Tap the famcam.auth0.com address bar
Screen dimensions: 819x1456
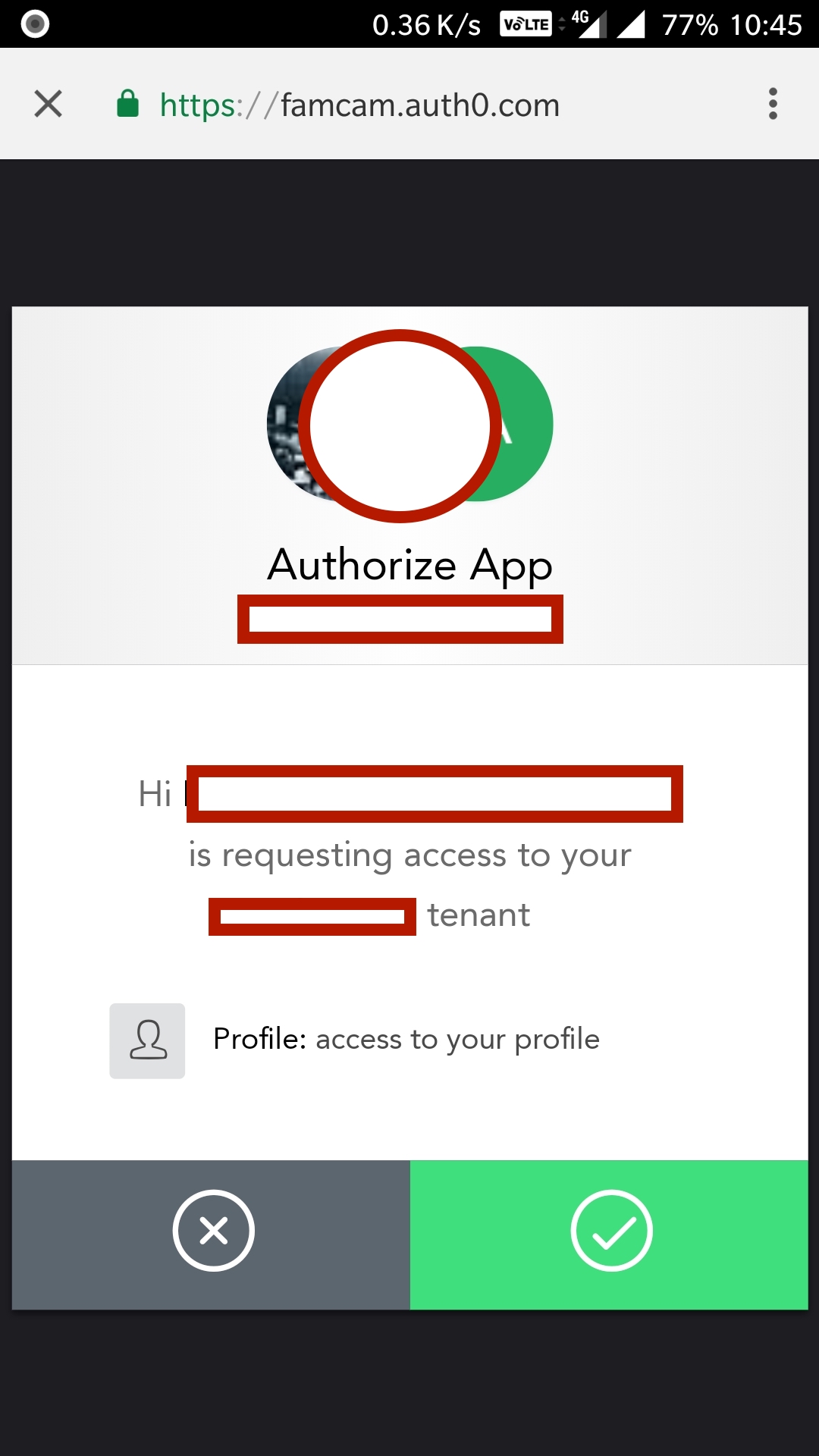pyautogui.click(x=359, y=105)
